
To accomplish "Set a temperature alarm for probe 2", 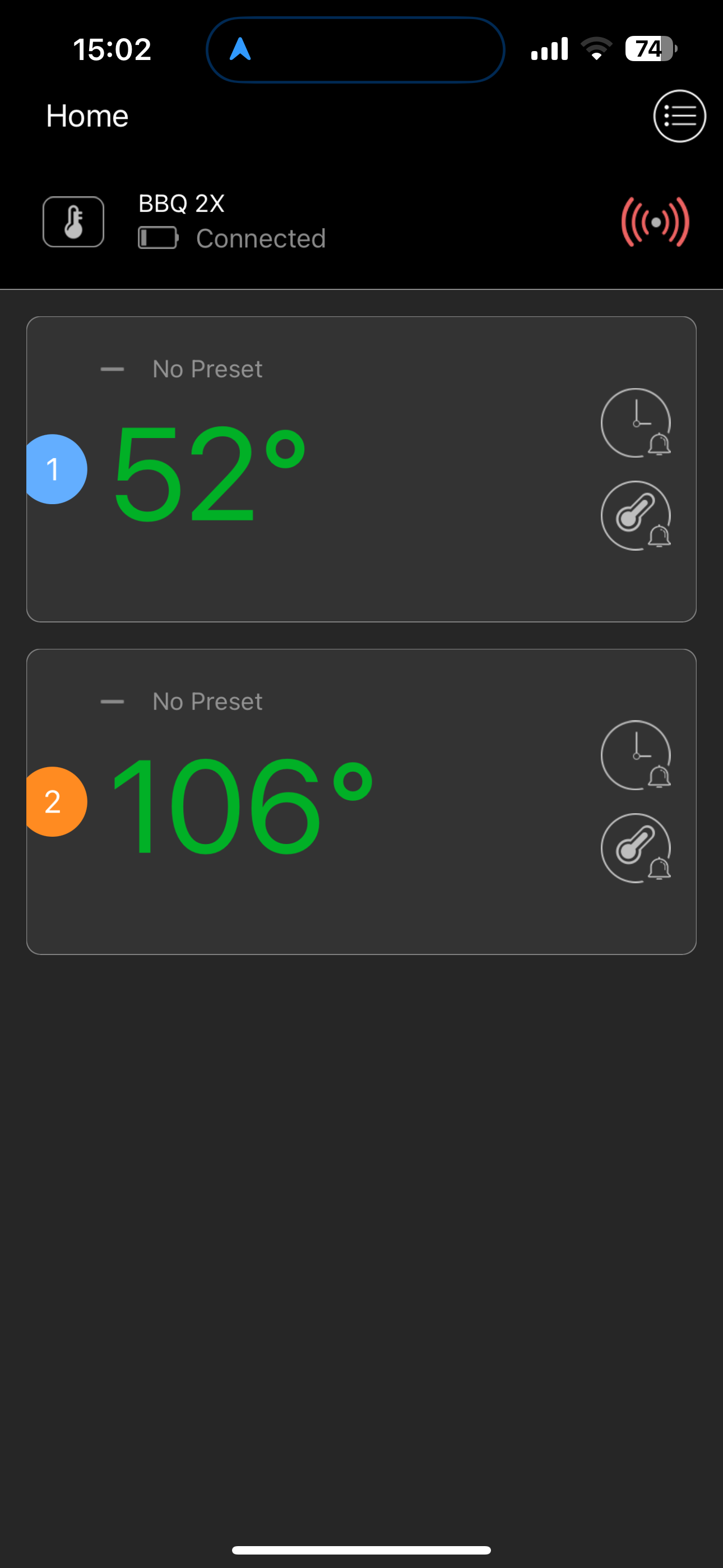I will tap(636, 848).
